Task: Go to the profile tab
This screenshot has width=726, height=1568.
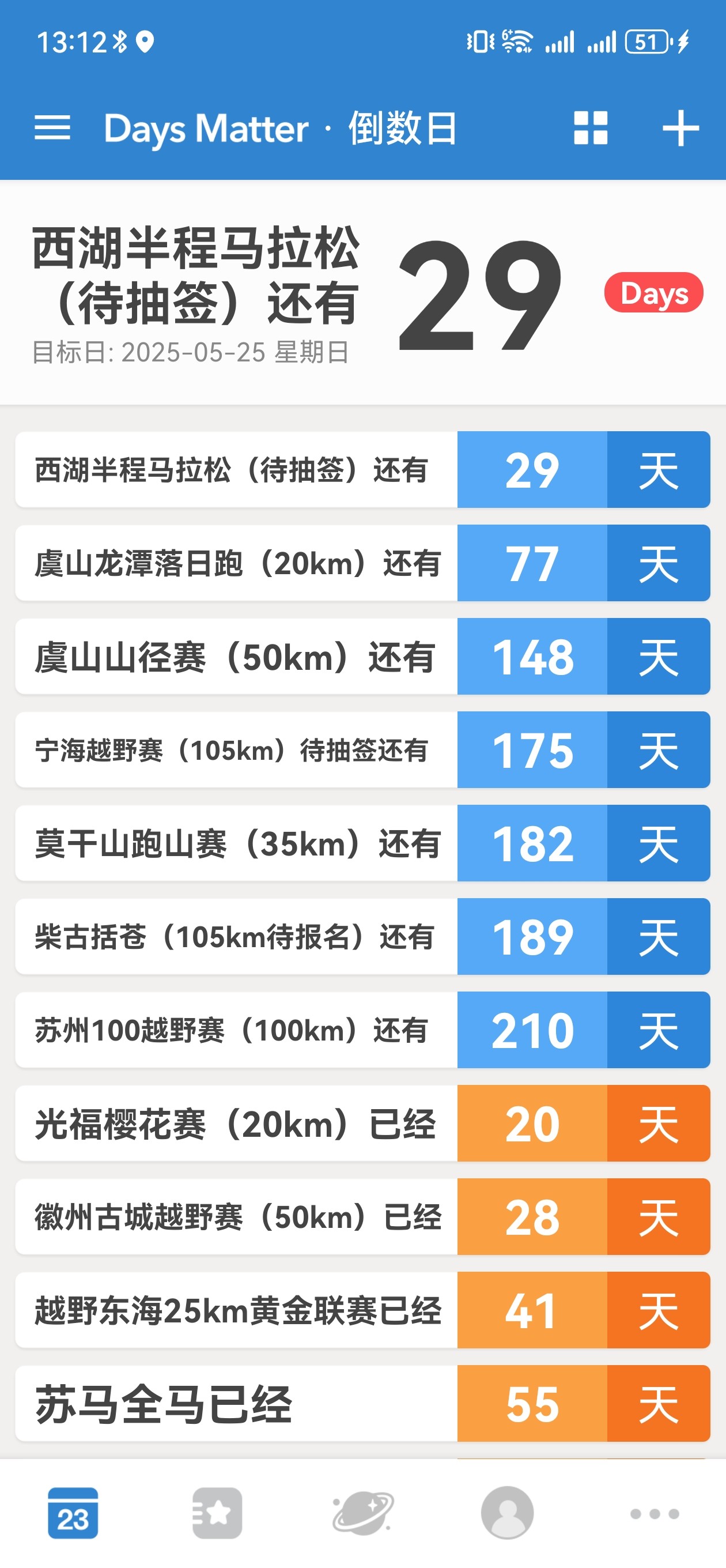Action: [508, 1513]
